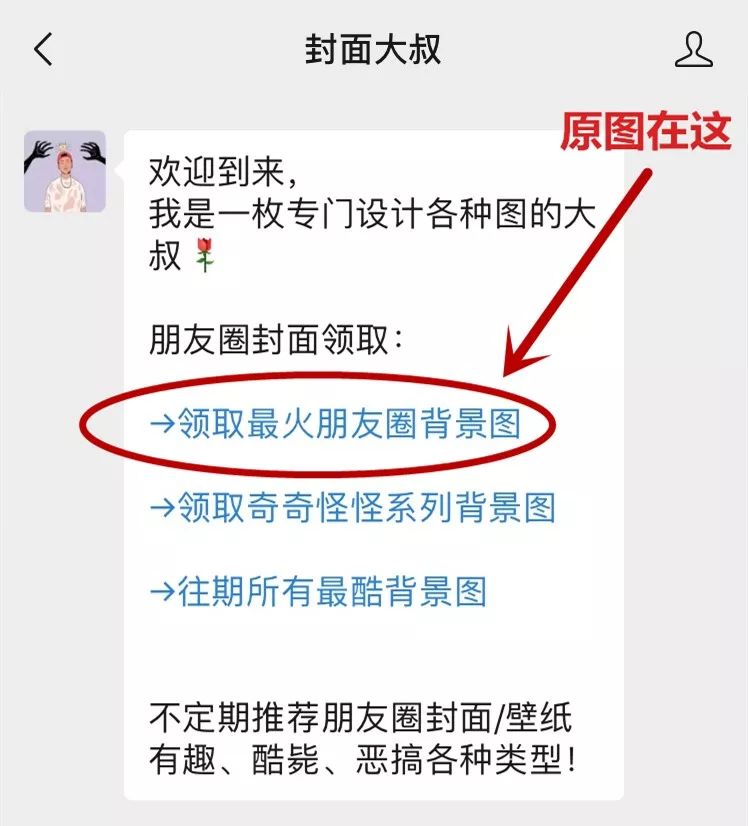Tap the 封面大叔 avatar picture
748x826 pixels.
(65, 171)
